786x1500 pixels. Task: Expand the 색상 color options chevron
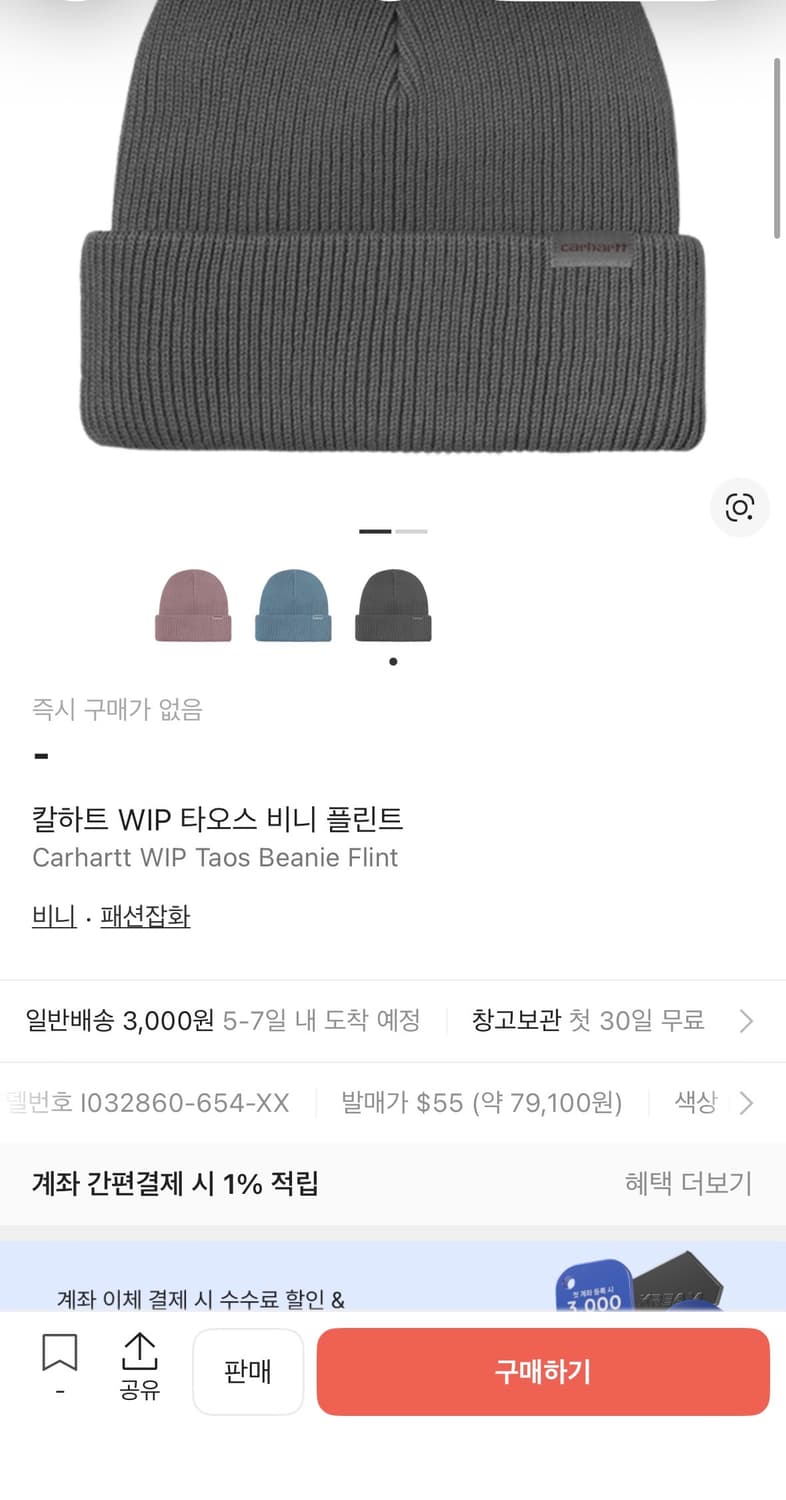[x=746, y=1103]
